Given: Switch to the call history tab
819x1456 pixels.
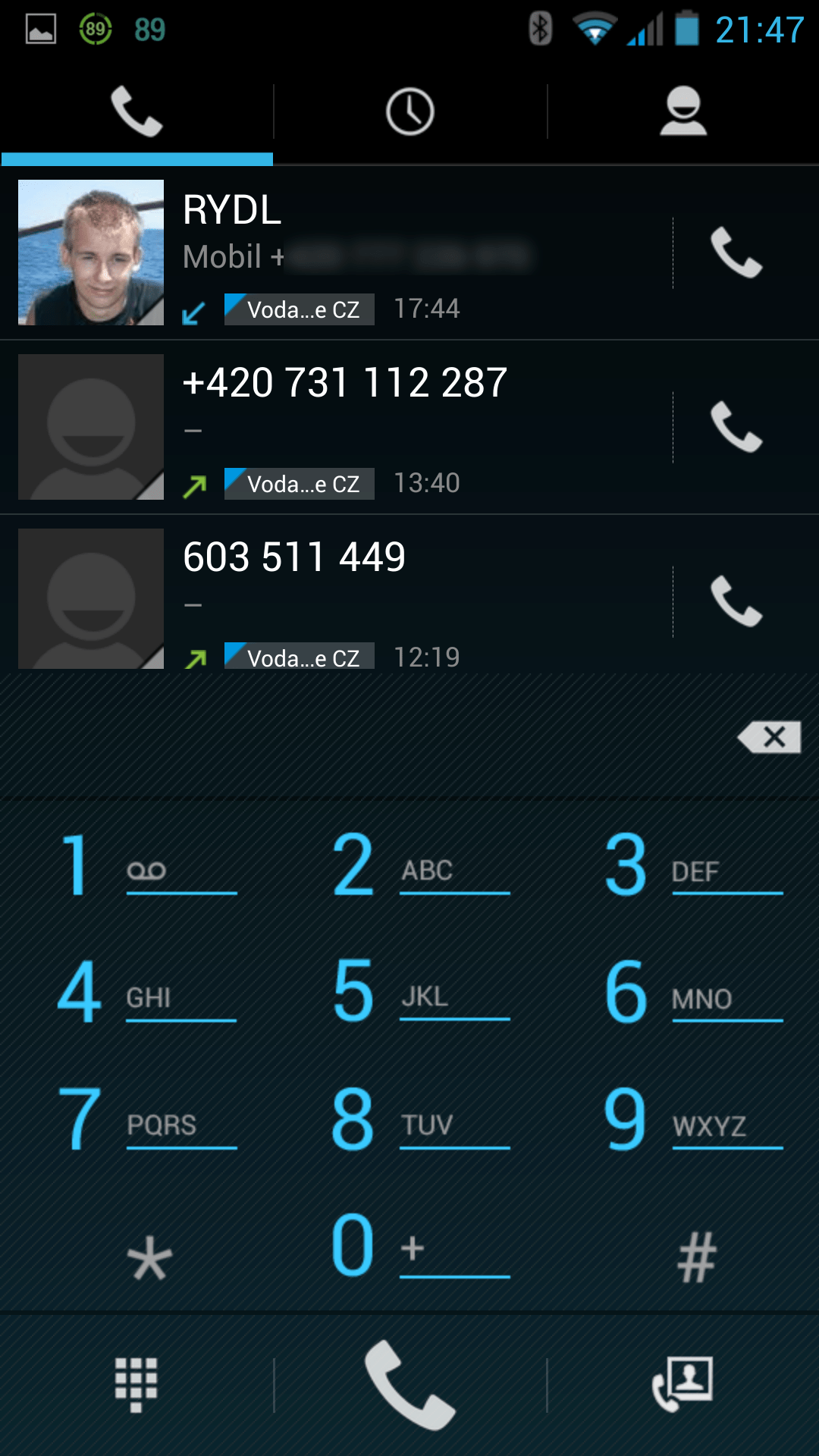Looking at the screenshot, I should 409,112.
